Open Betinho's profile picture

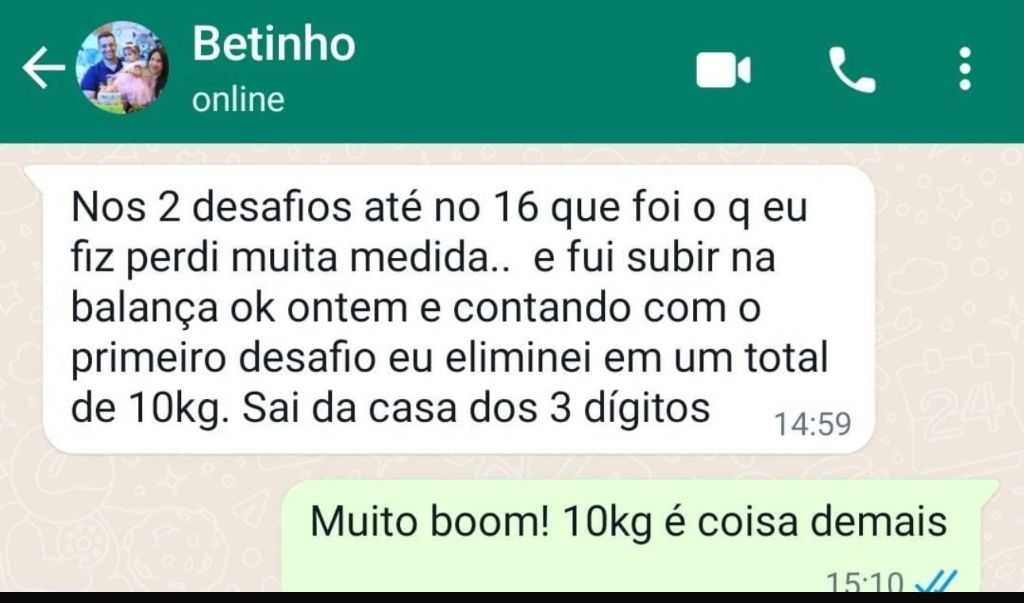tap(122, 67)
